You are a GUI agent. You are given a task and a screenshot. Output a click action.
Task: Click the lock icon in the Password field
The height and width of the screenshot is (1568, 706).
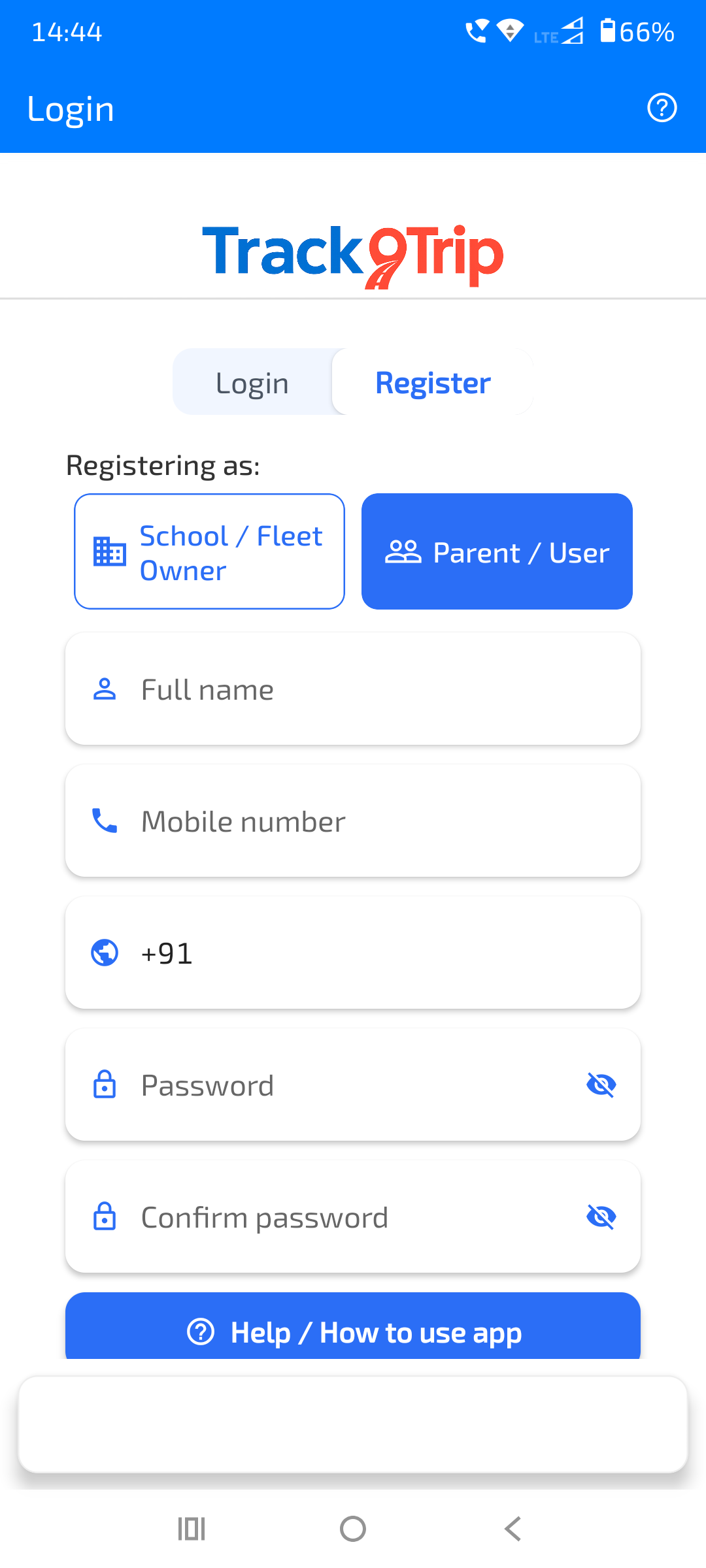(x=104, y=1085)
